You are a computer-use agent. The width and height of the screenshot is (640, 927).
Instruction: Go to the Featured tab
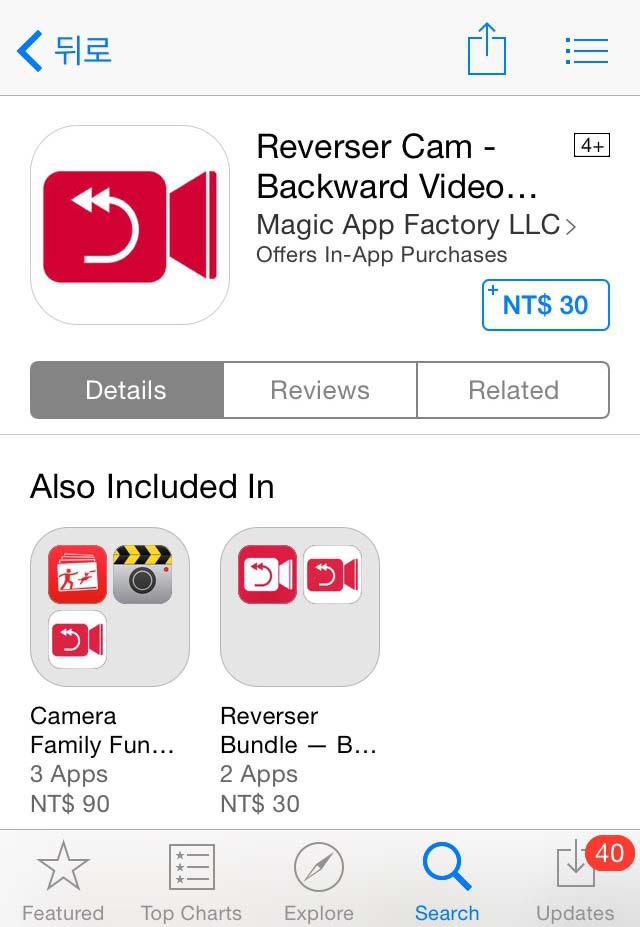[63, 882]
